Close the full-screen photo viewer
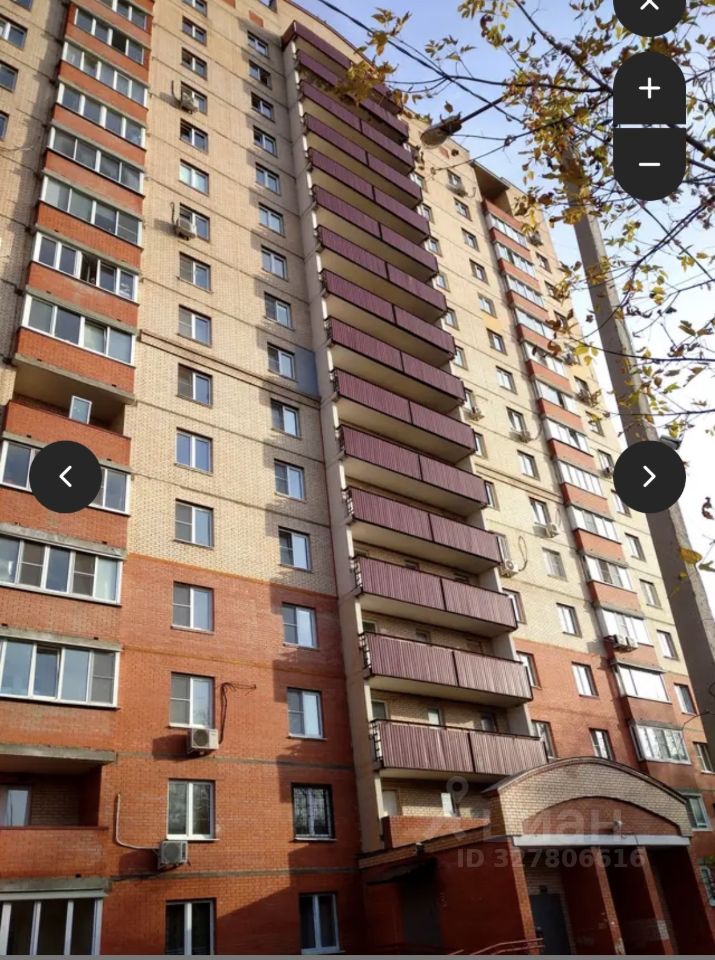Screen dimensions: 715x960 pos(649,8)
